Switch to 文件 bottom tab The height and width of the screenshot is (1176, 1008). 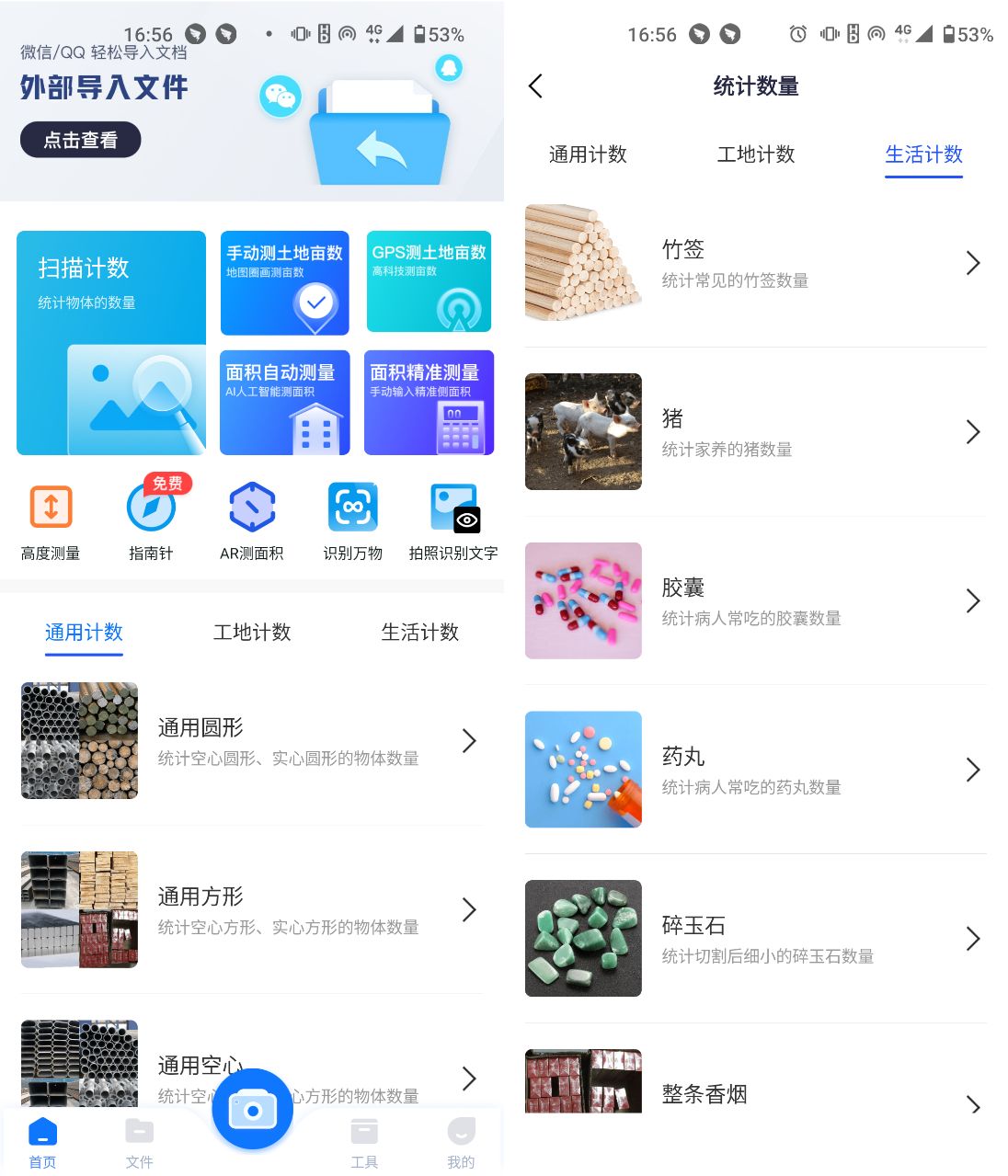coord(140,1143)
